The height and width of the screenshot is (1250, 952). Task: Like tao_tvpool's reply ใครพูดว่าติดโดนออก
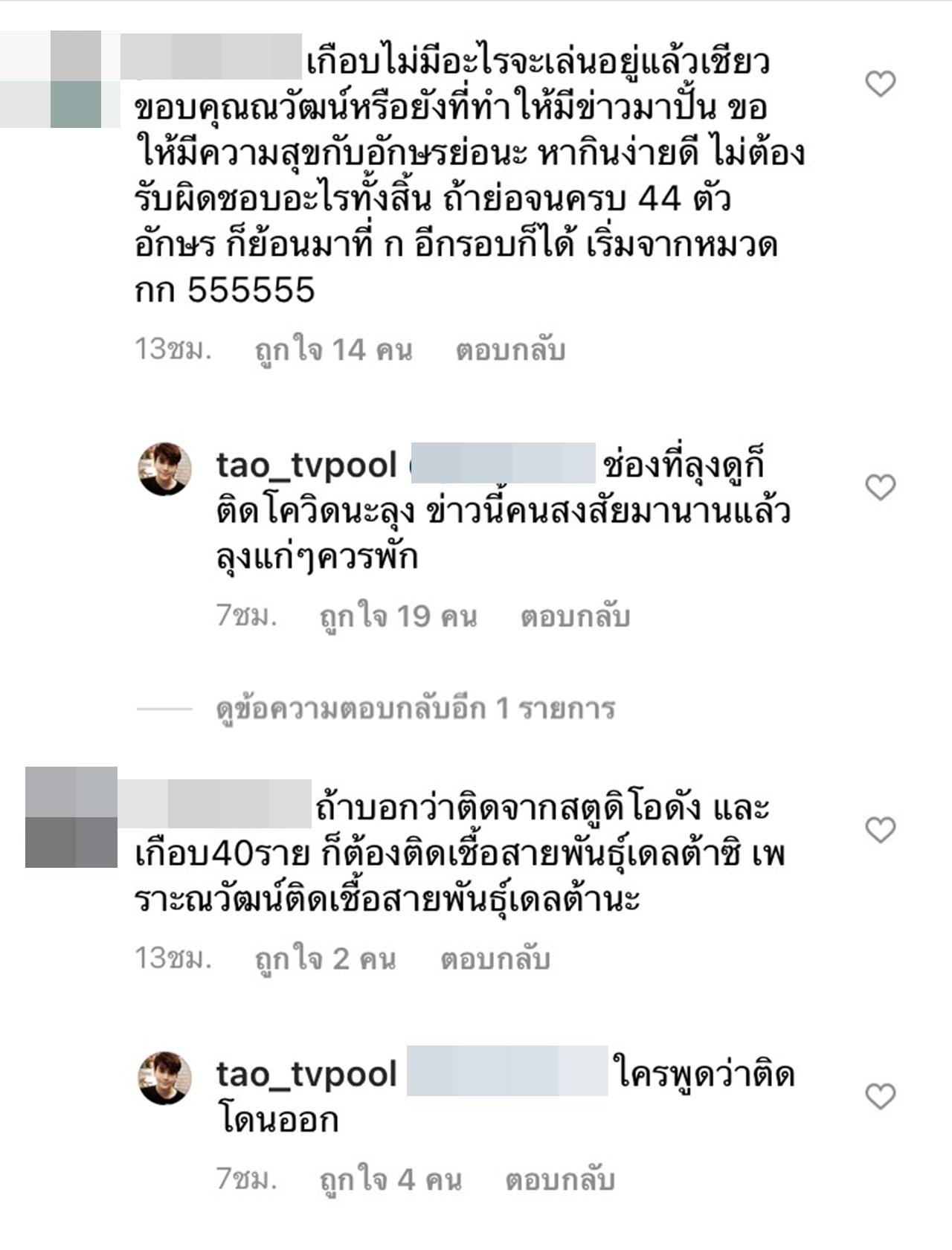click(x=880, y=1096)
